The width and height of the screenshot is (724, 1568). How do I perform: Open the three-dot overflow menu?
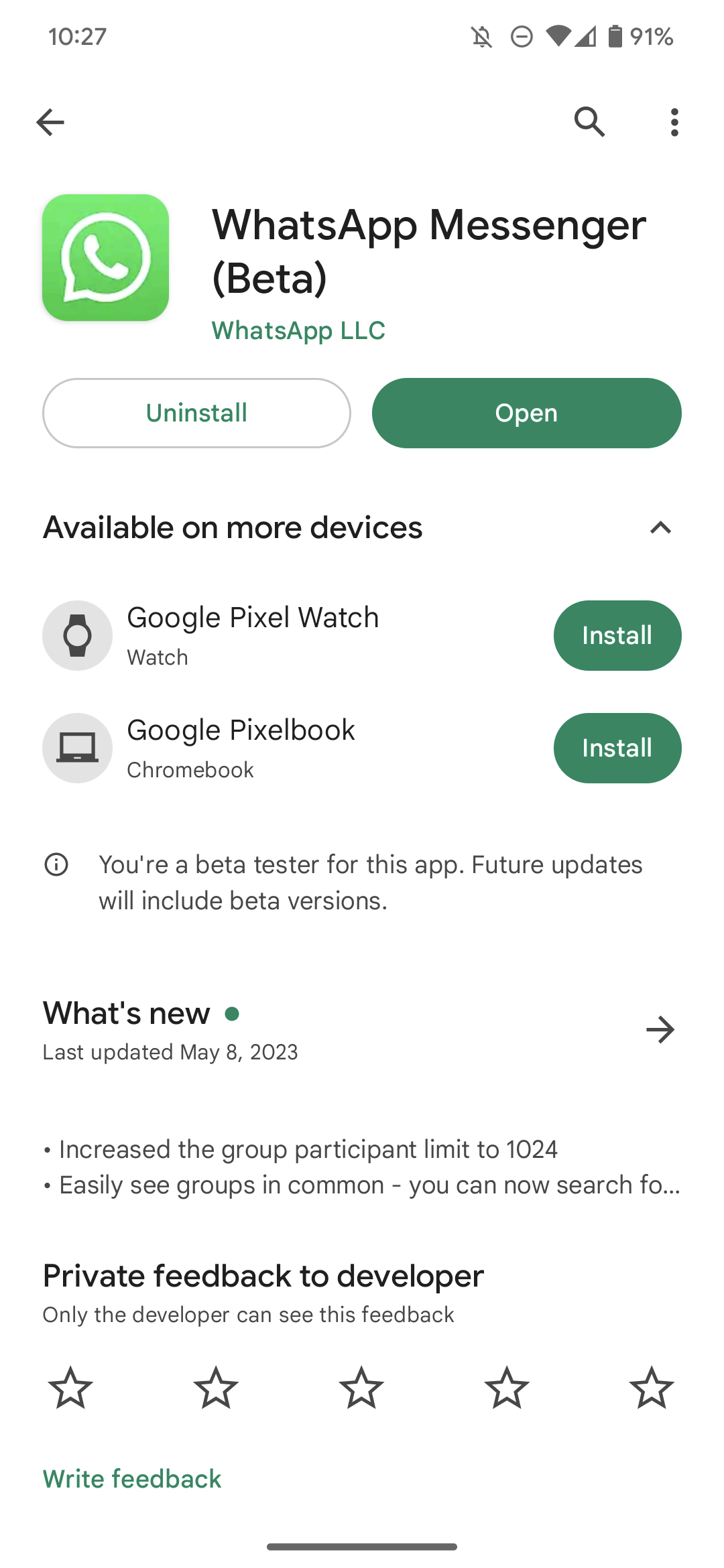click(674, 122)
